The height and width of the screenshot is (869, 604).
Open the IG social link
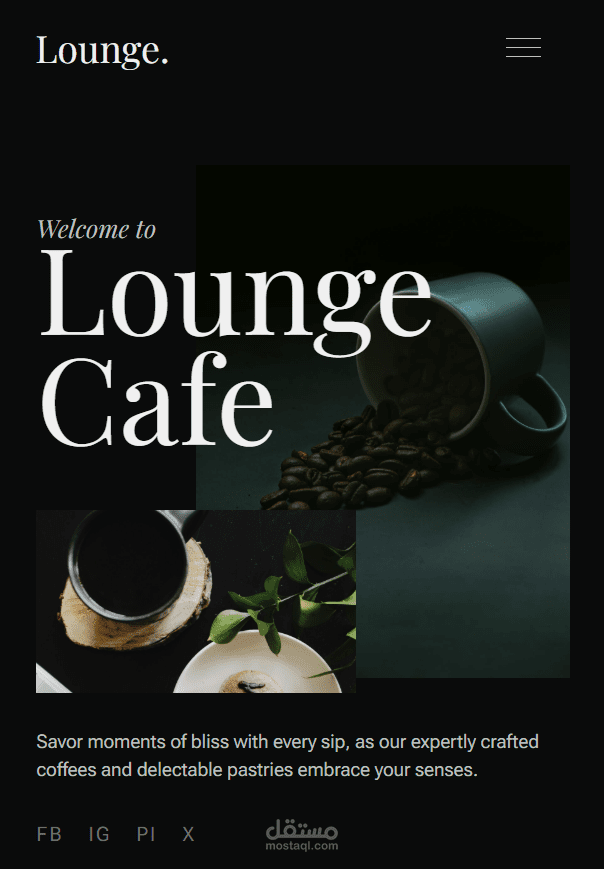coord(99,834)
